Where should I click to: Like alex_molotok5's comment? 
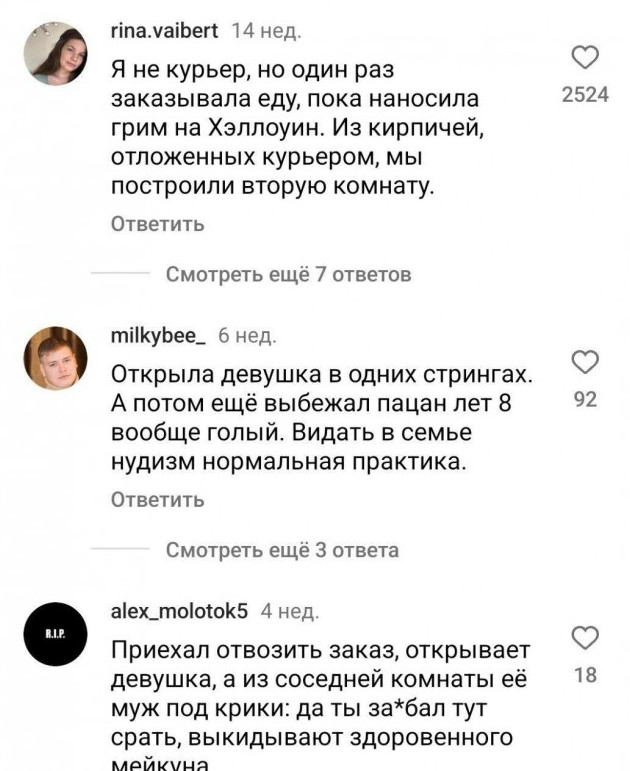[585, 639]
